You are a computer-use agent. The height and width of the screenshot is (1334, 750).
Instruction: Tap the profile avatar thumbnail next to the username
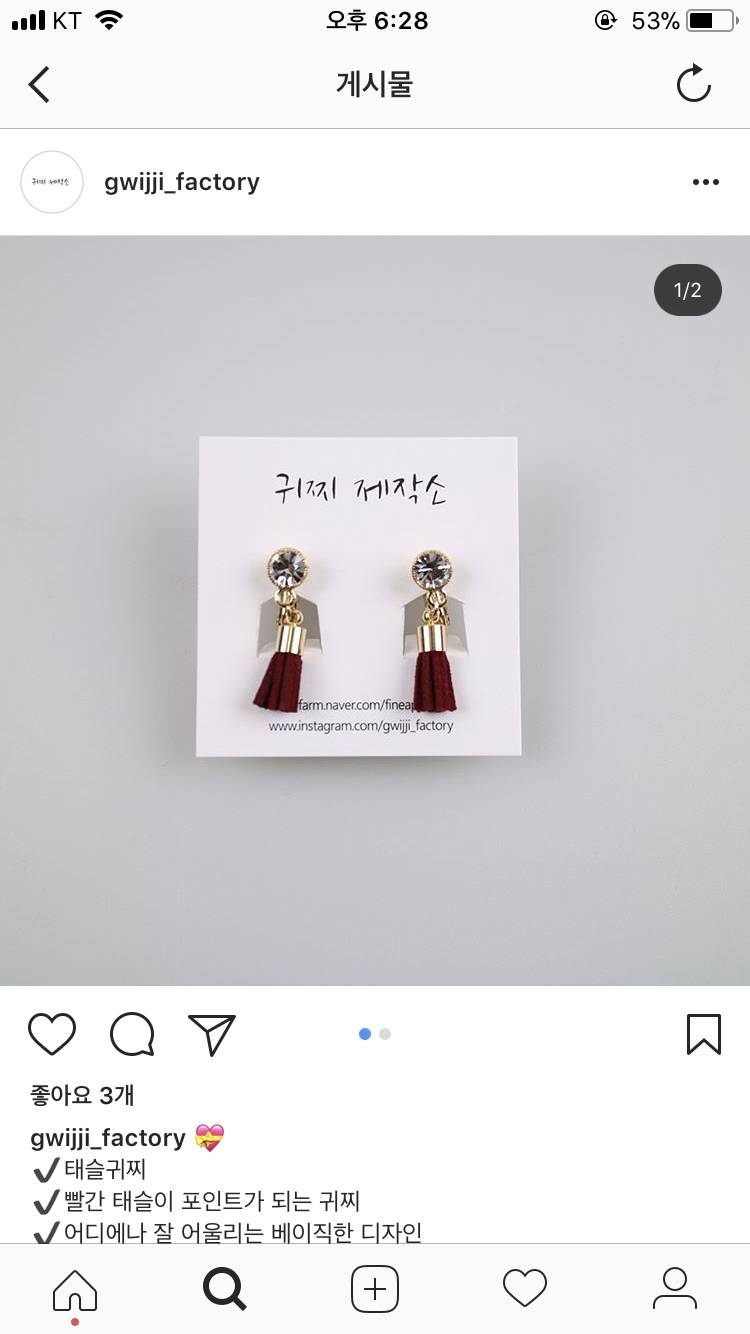51,181
